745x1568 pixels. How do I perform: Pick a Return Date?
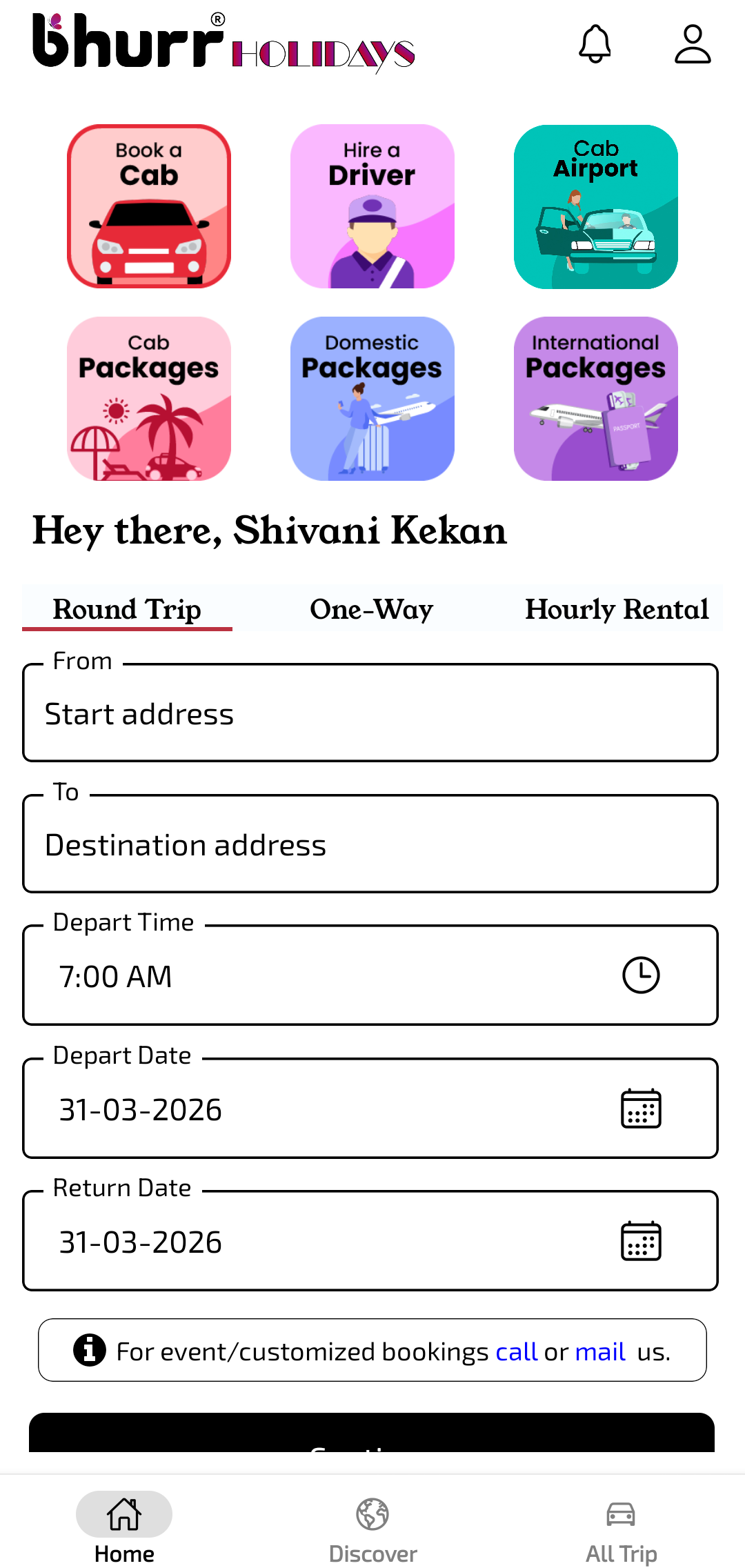(641, 1241)
